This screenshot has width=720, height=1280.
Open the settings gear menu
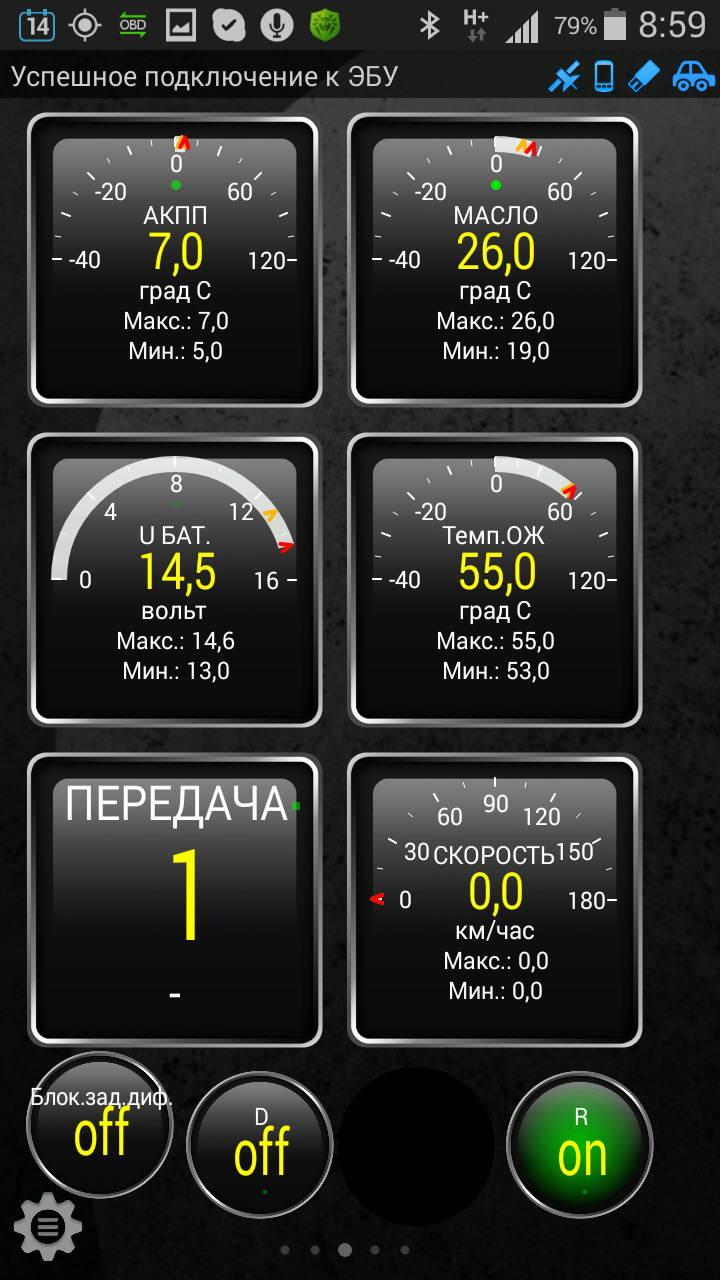(x=47, y=1224)
